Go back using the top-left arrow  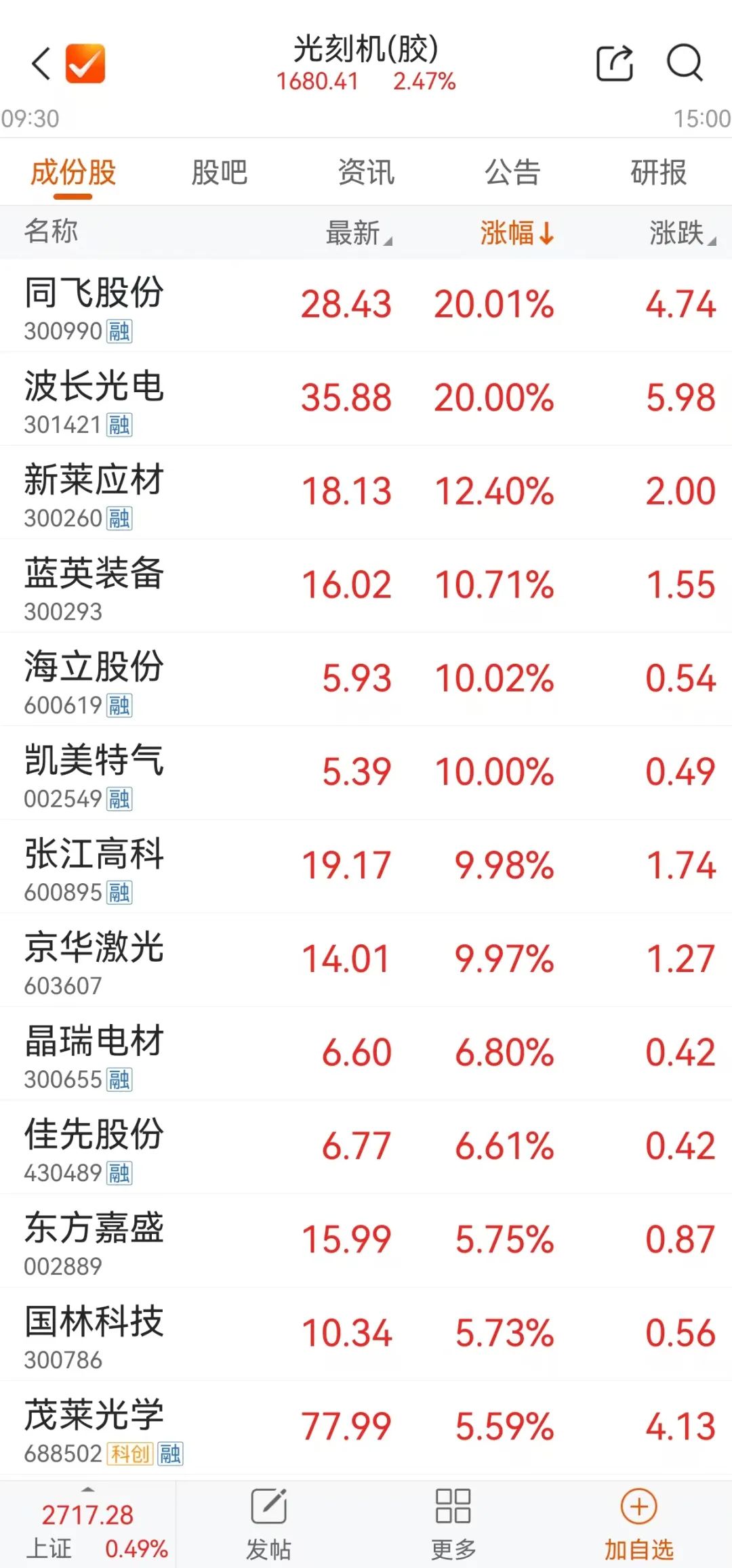(x=42, y=64)
